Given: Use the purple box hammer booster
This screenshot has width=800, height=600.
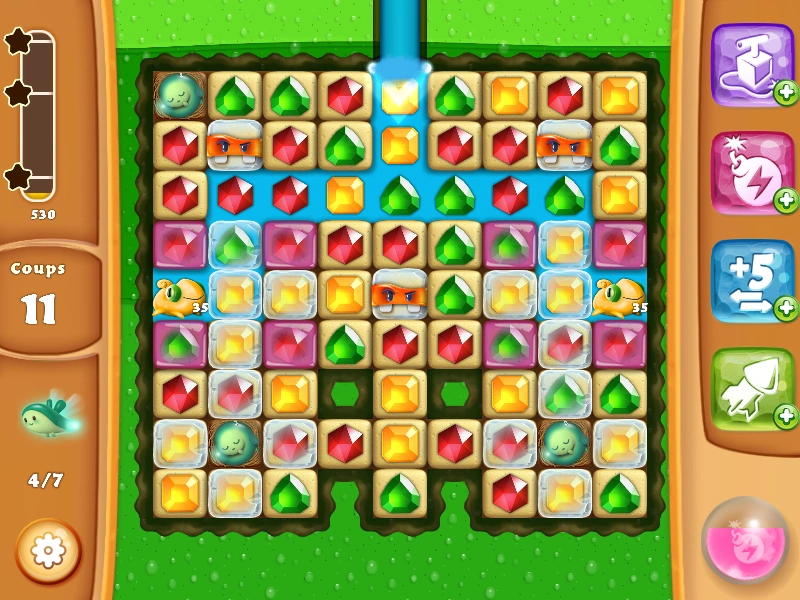Looking at the screenshot, I should point(752,63).
